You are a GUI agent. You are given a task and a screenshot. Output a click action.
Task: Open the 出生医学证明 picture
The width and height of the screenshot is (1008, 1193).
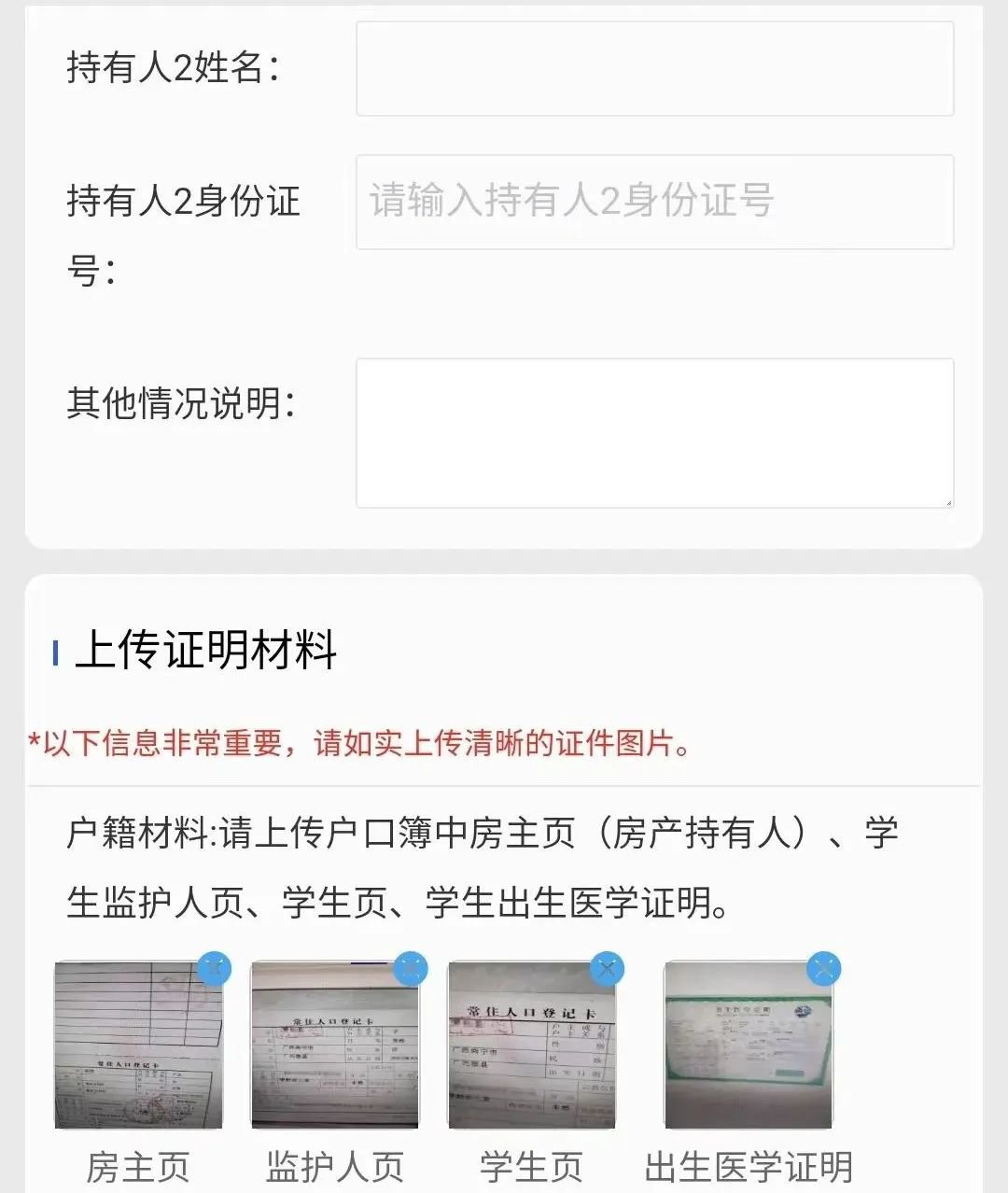click(748, 1046)
